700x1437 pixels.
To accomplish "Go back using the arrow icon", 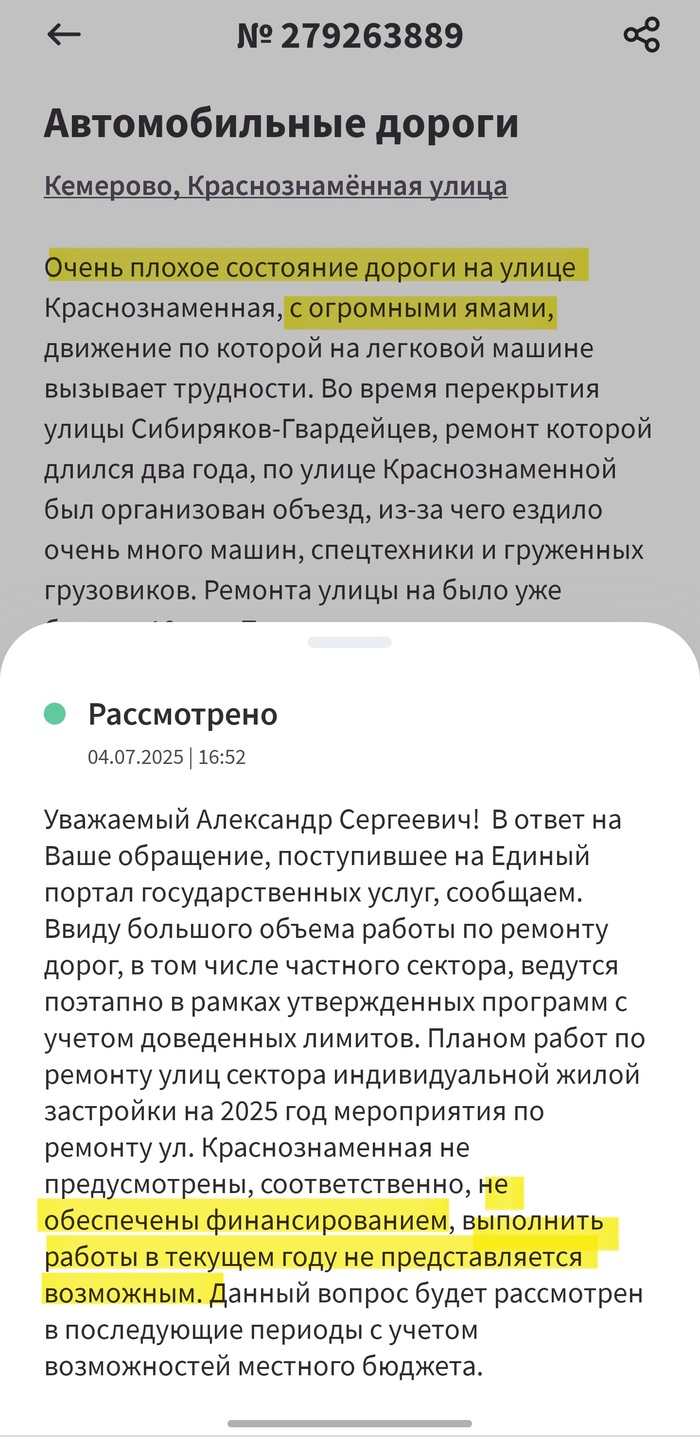I will 64,35.
